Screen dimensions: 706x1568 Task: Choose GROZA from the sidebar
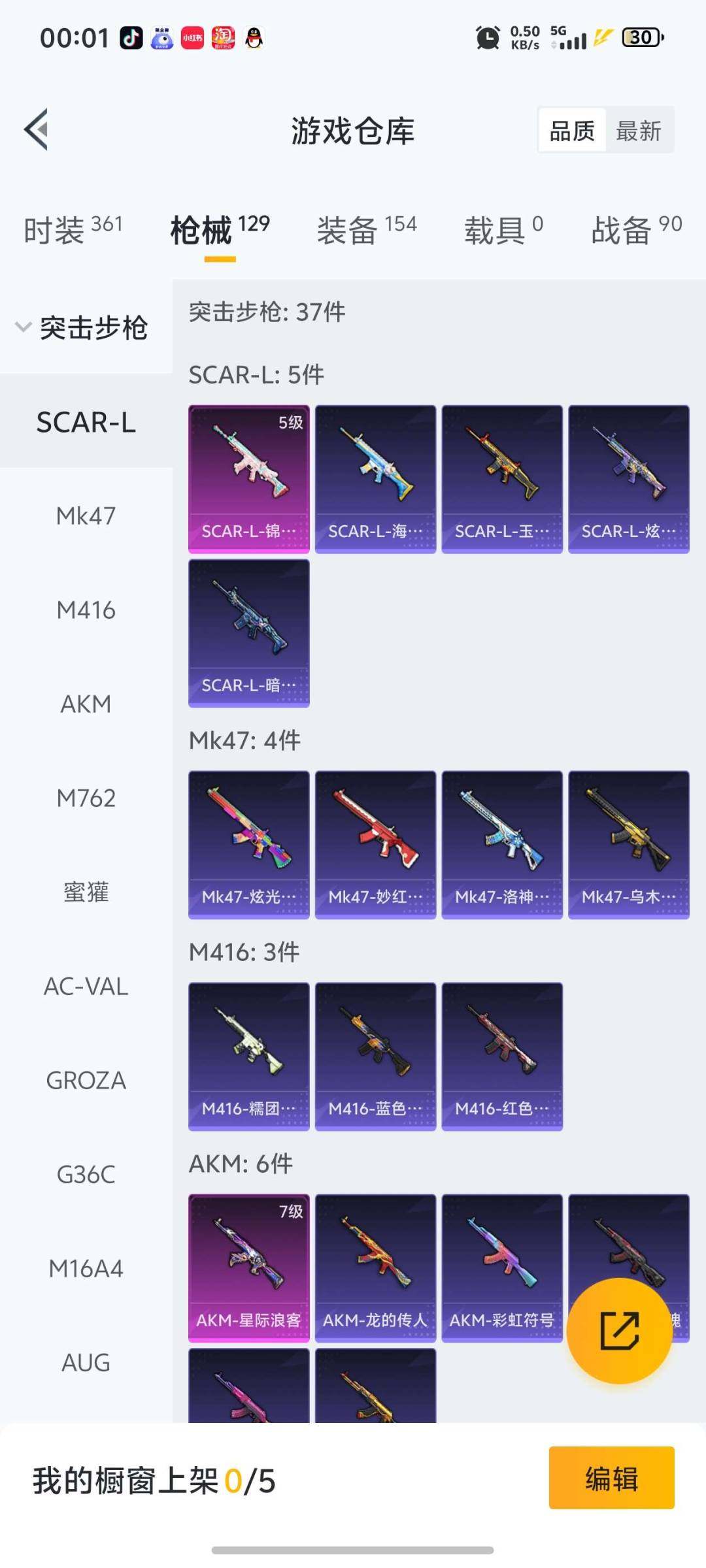pos(86,1081)
